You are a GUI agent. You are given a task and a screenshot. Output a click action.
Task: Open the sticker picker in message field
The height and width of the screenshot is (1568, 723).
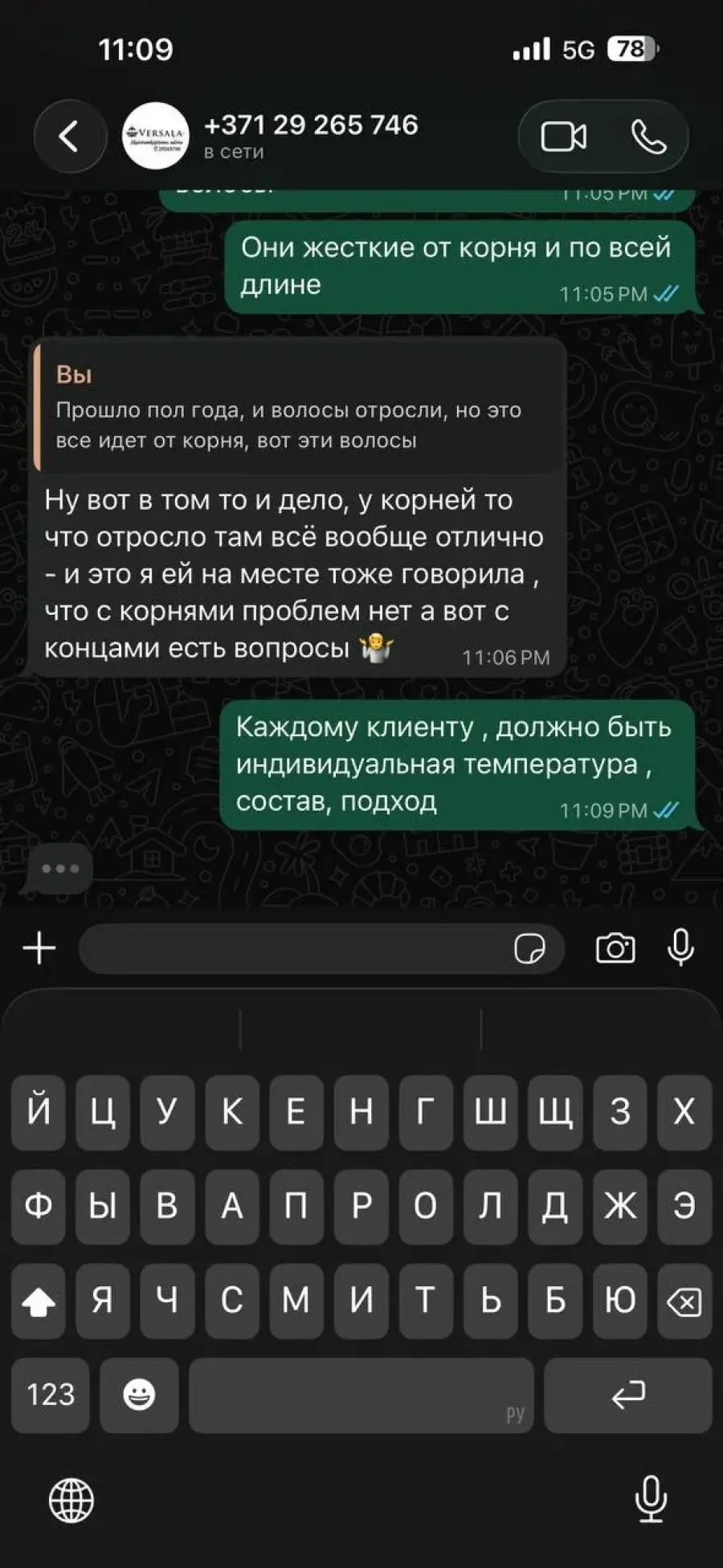(x=529, y=948)
